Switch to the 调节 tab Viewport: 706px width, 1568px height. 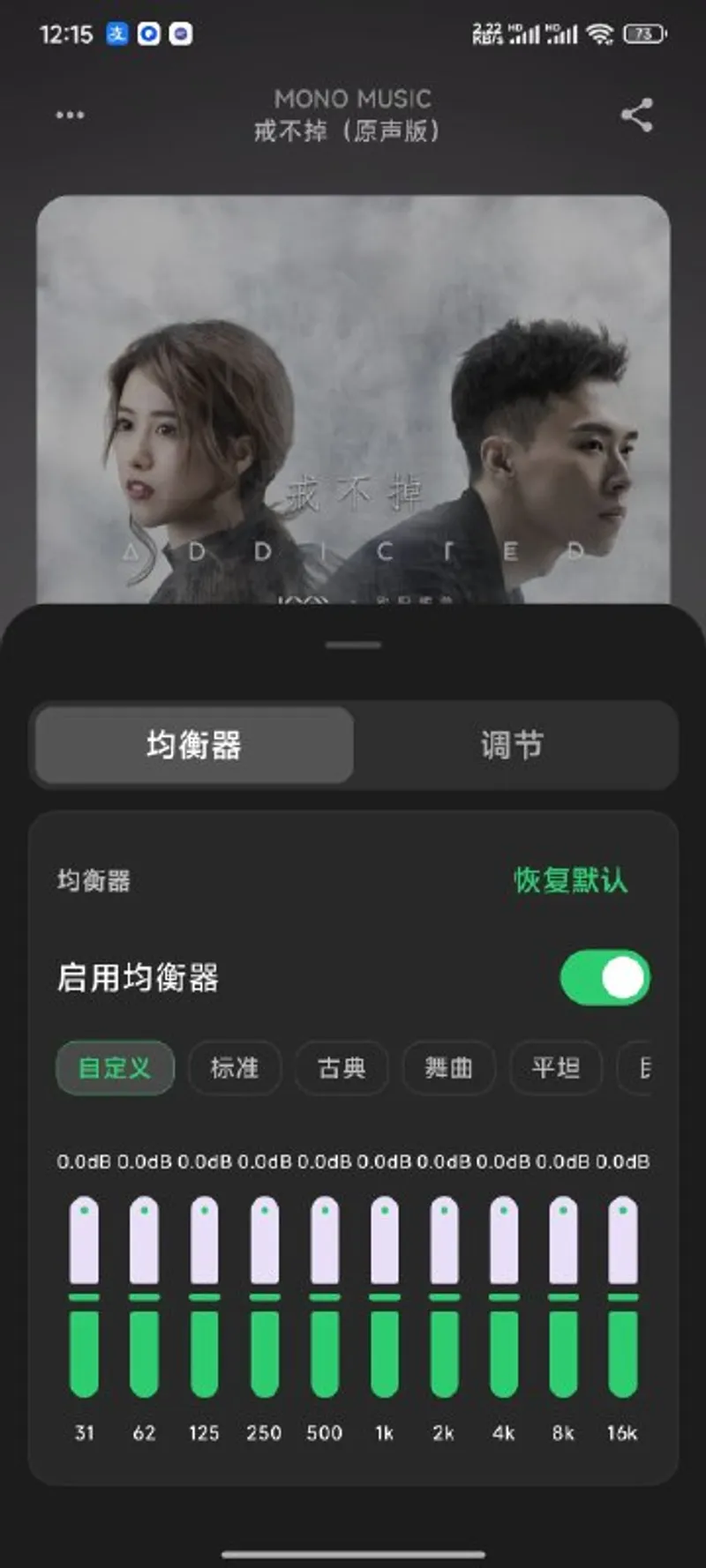[x=512, y=745]
